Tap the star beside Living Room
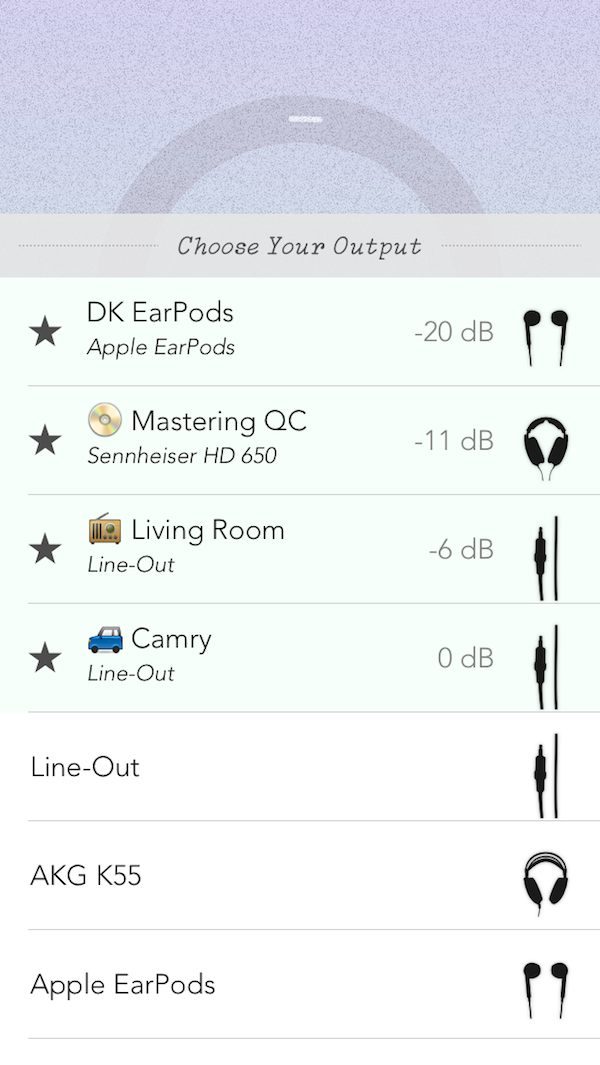This screenshot has height=1065, width=600. [x=45, y=549]
